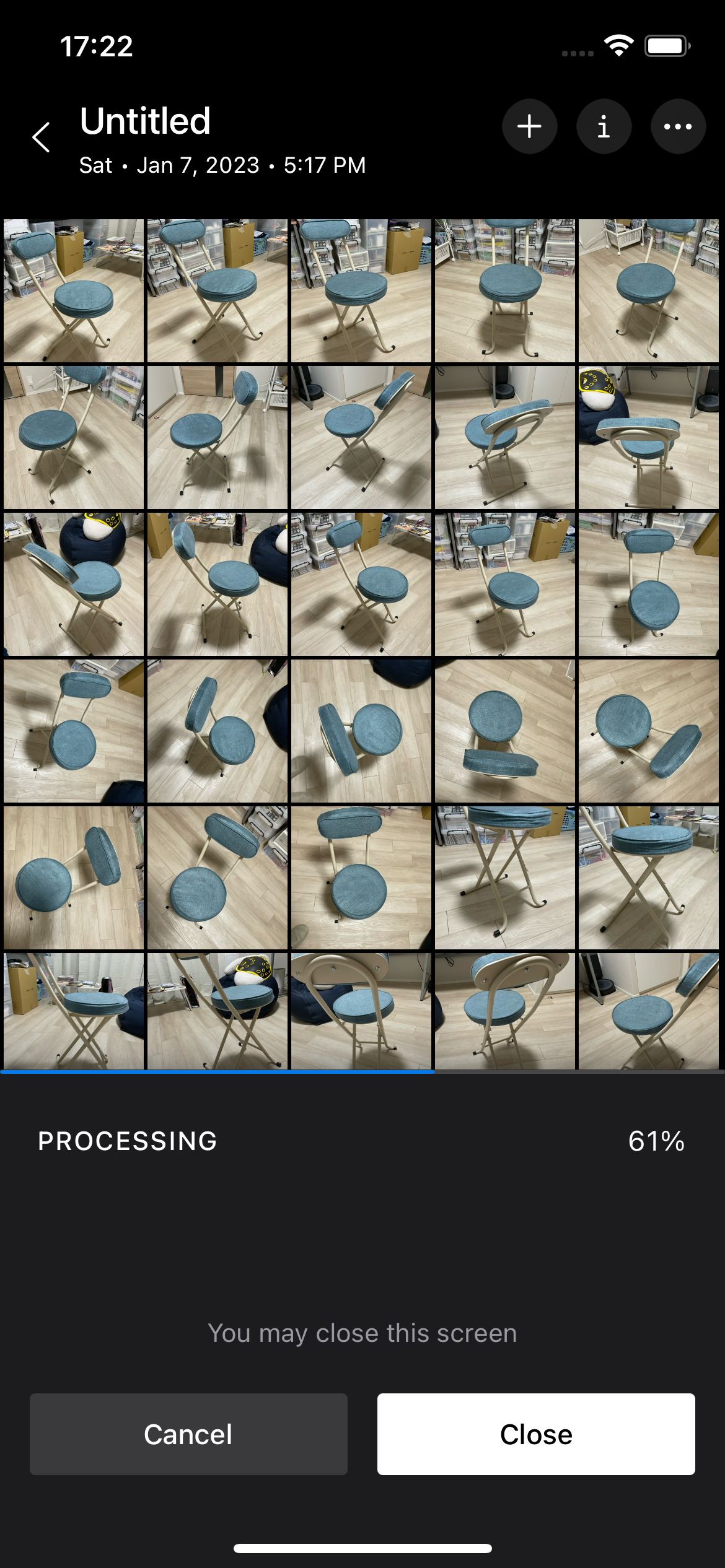
Task: Go back using the back arrow
Action: pos(41,137)
